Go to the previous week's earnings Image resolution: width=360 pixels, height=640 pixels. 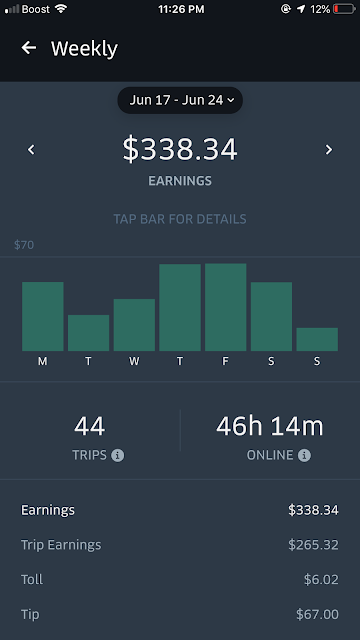click(x=31, y=150)
